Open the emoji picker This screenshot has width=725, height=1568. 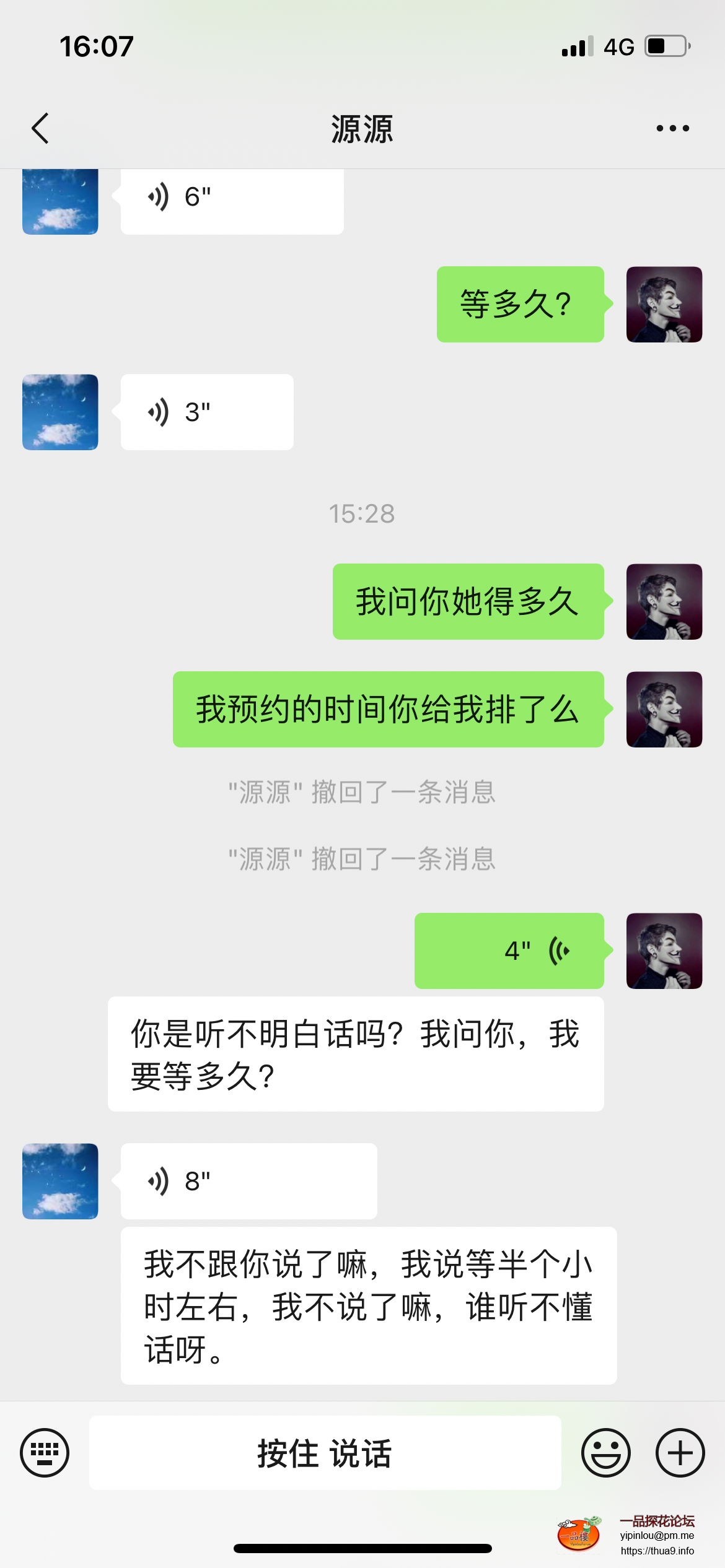(x=607, y=1453)
